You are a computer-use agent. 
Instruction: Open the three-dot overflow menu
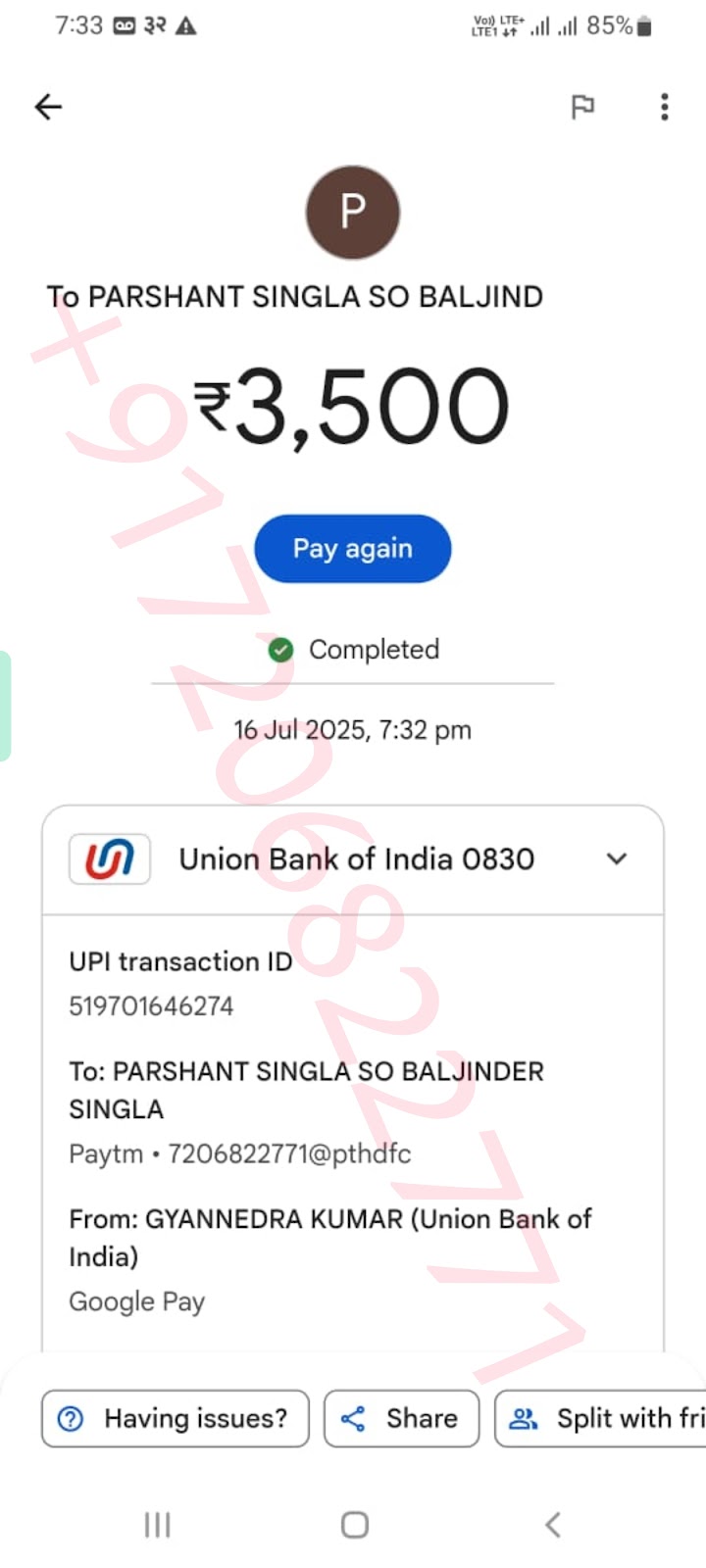tap(665, 106)
